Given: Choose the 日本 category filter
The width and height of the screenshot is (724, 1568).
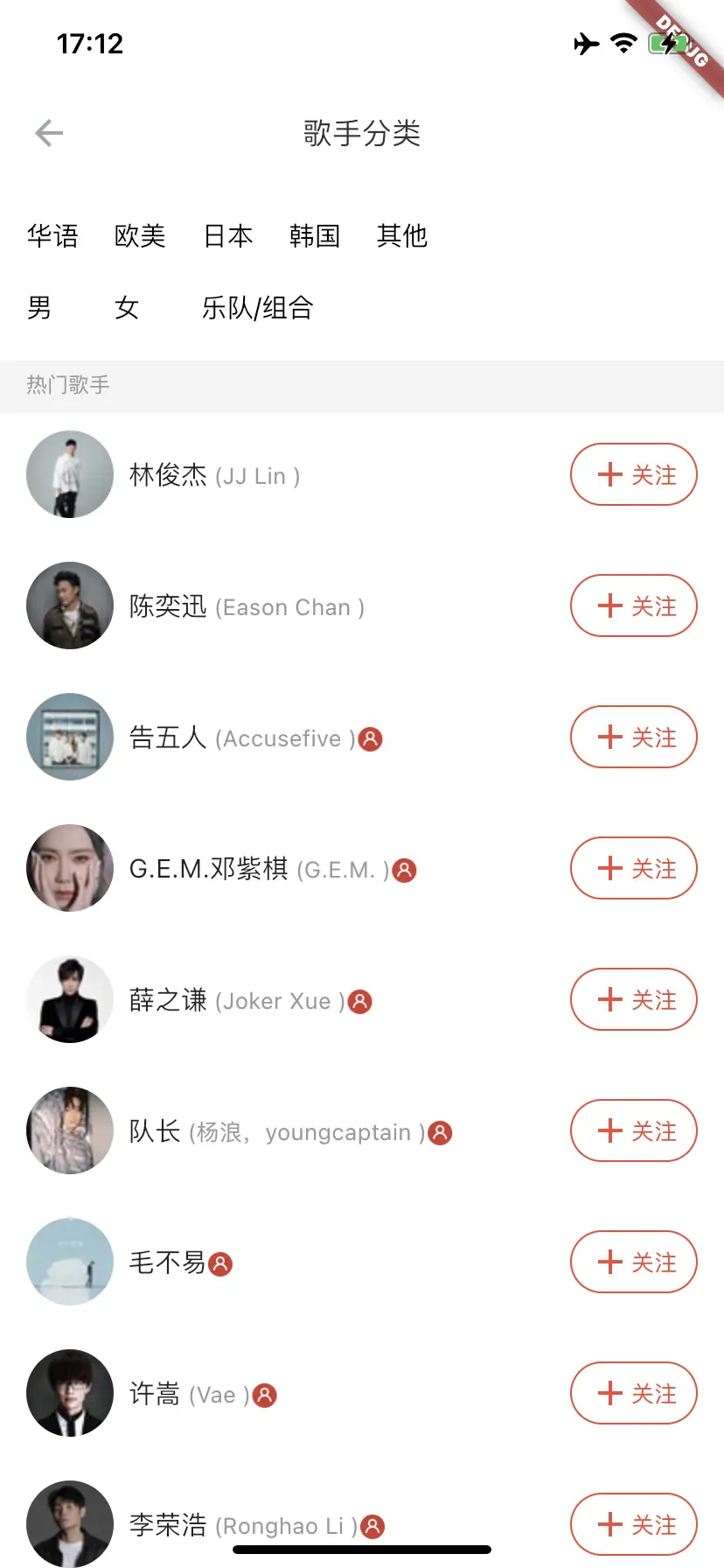Looking at the screenshot, I should click(227, 236).
